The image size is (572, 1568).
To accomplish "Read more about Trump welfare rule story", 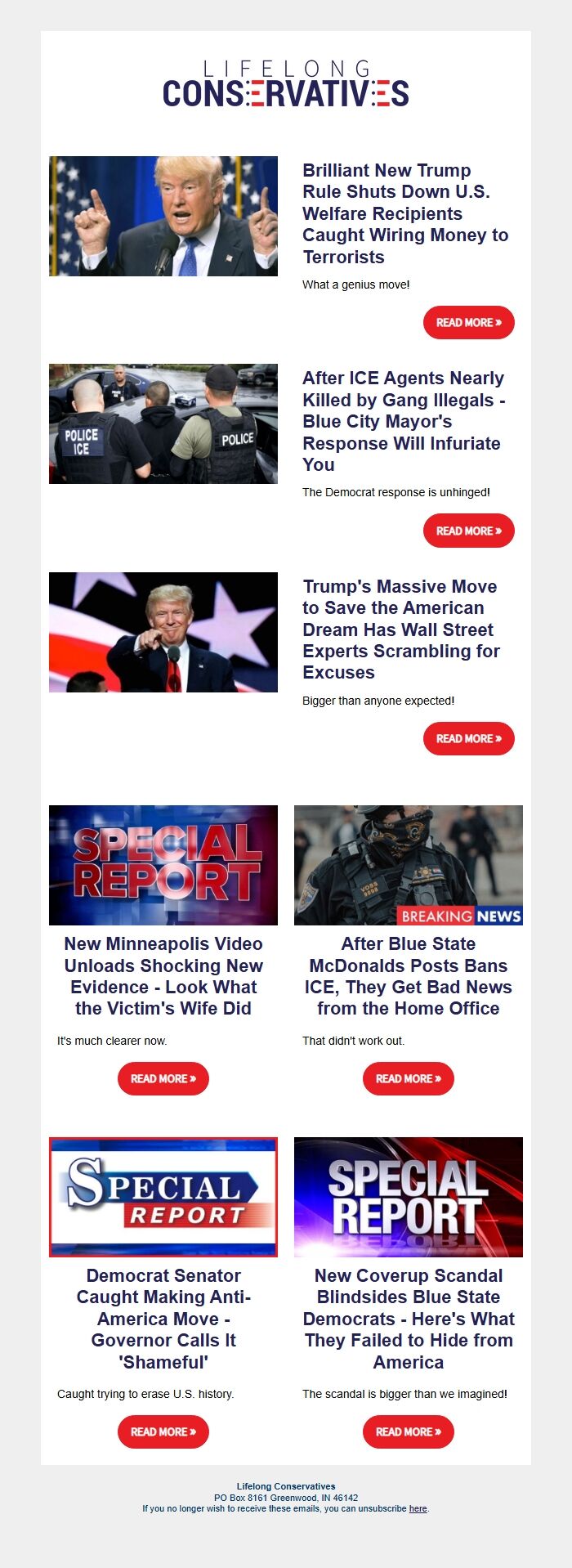I will (468, 323).
